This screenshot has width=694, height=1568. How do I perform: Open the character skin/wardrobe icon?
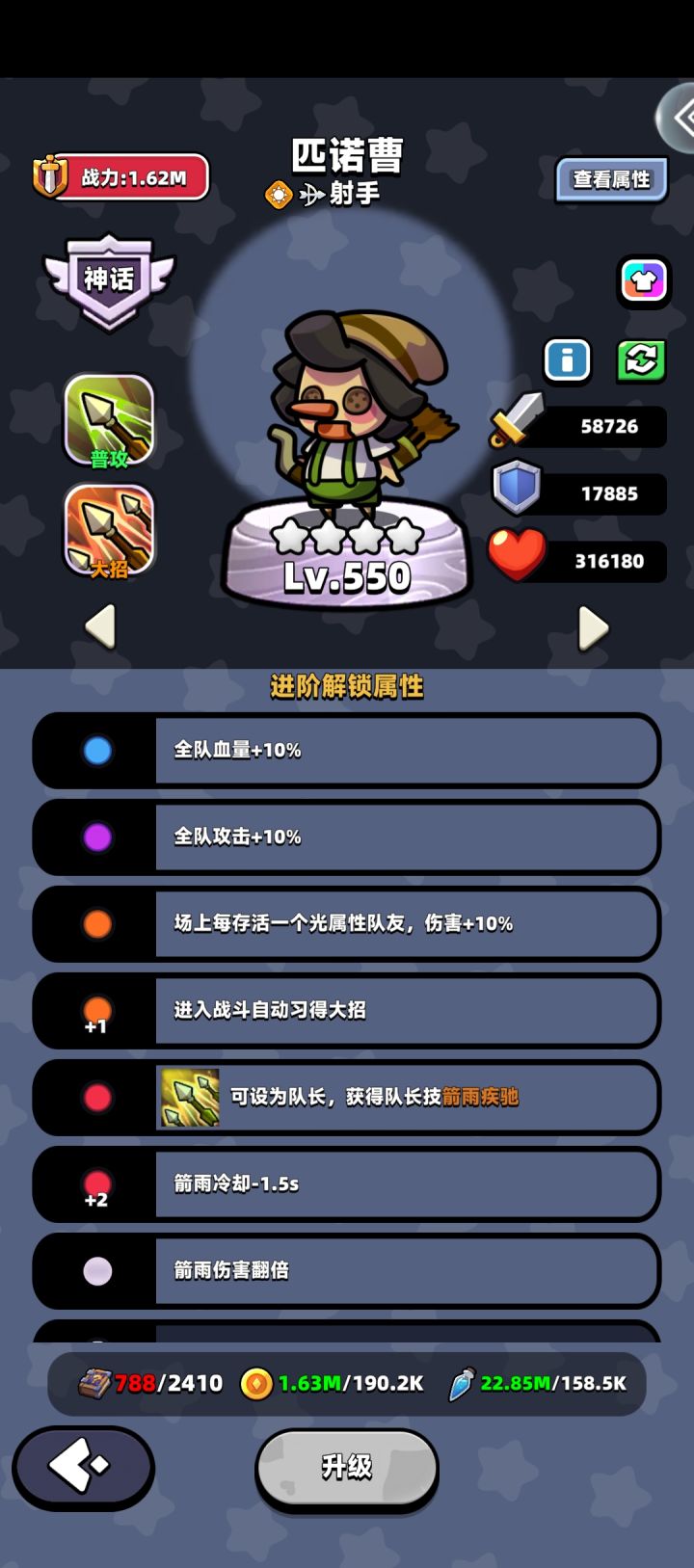[644, 281]
